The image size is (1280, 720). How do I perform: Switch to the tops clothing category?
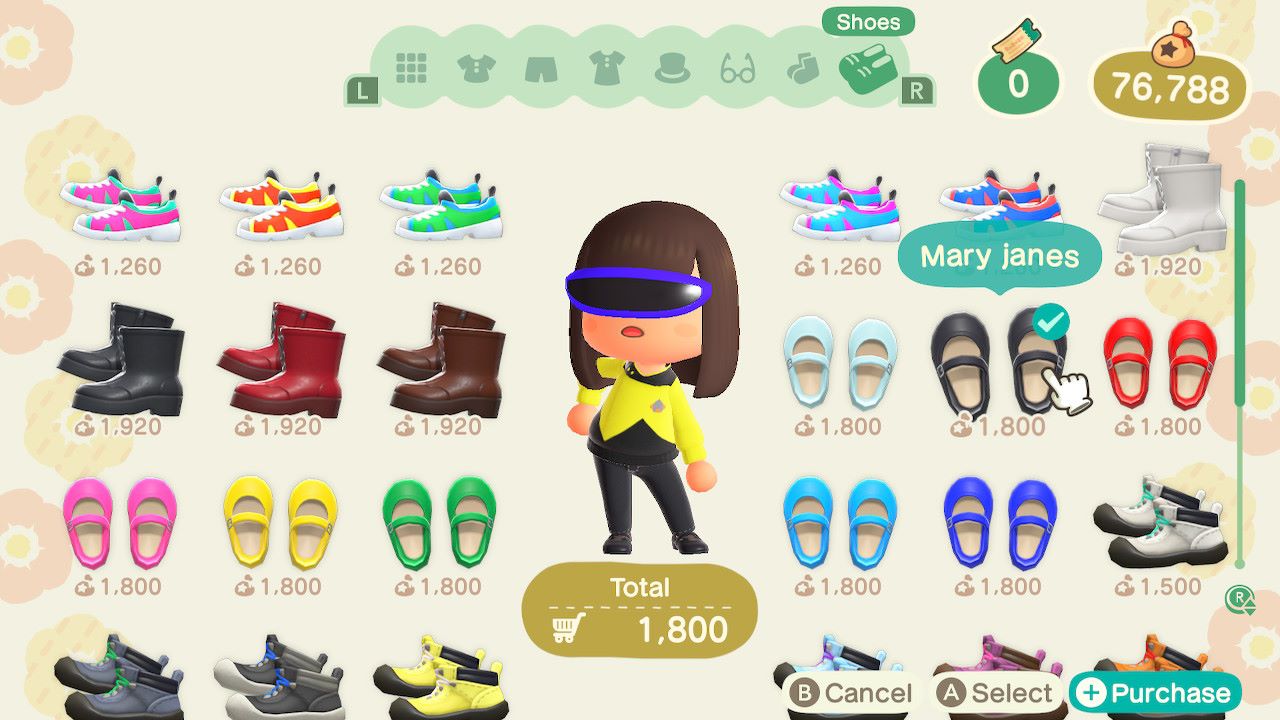coord(476,69)
